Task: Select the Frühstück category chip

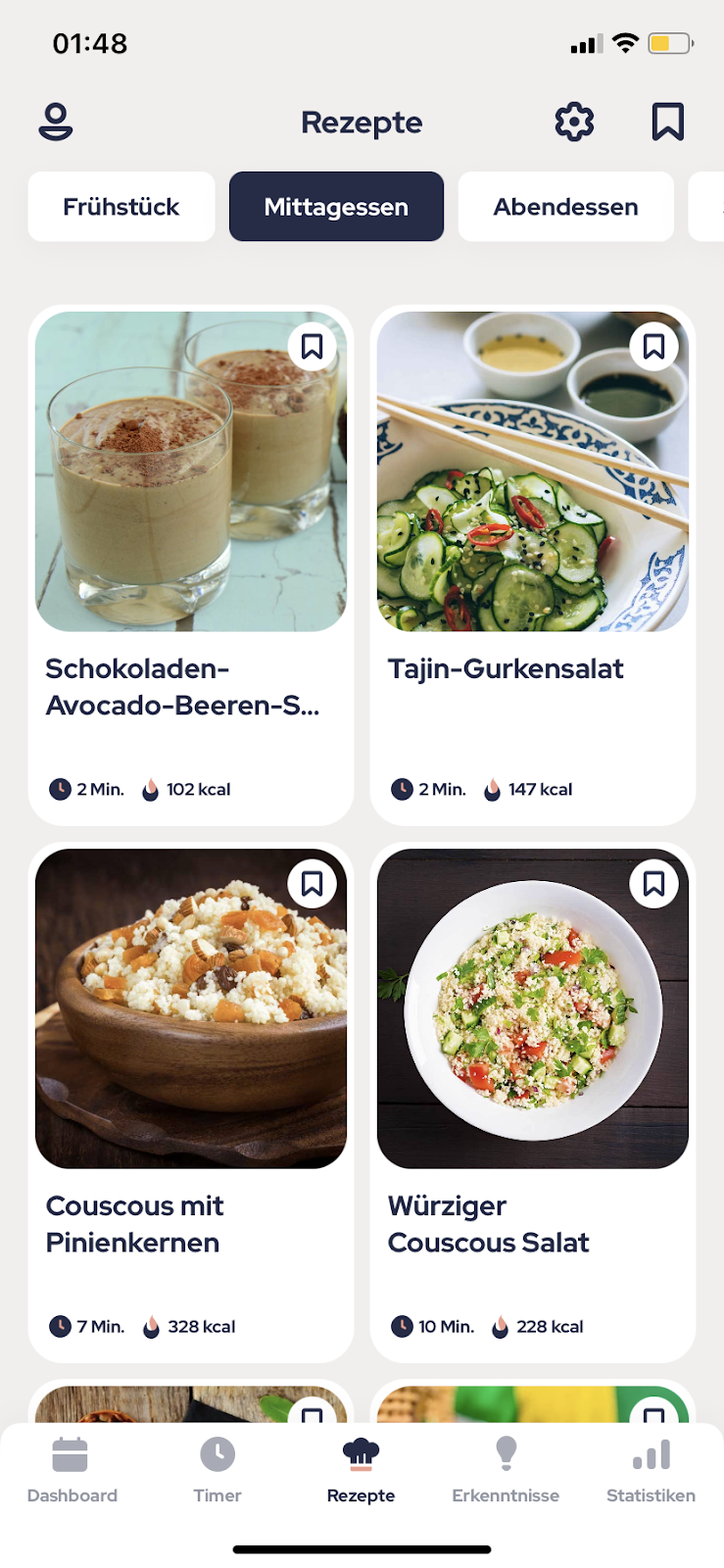Action: 121,207
